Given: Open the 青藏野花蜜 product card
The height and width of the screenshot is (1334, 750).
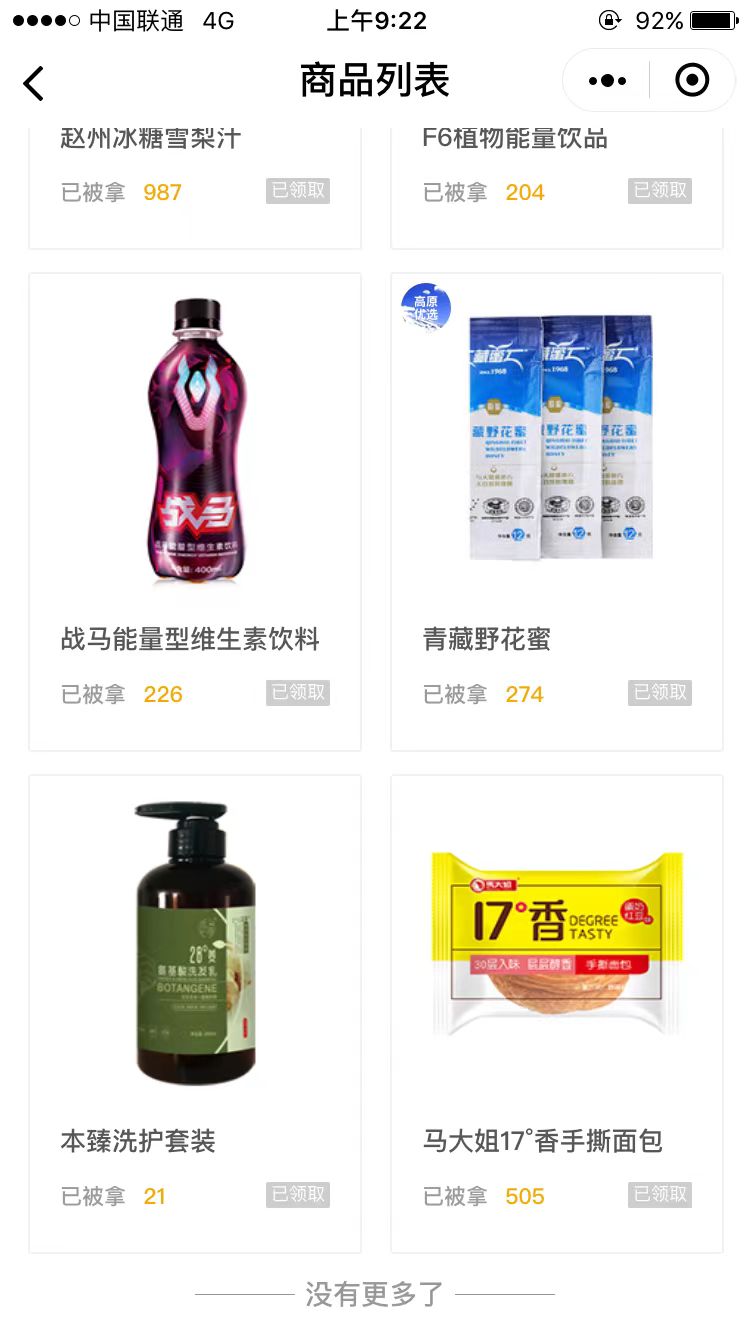Looking at the screenshot, I should coord(557,512).
